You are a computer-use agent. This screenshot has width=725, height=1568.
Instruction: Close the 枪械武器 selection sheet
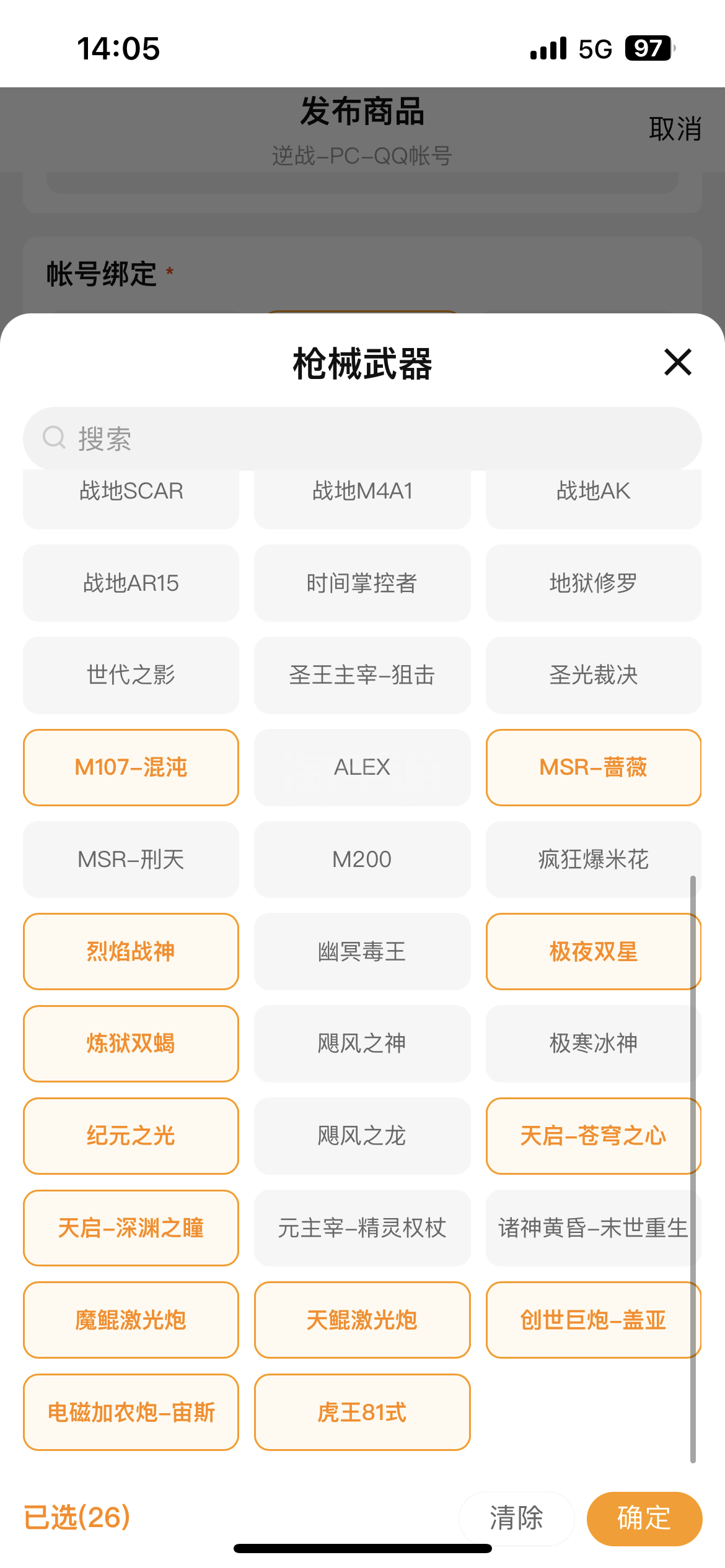(677, 362)
